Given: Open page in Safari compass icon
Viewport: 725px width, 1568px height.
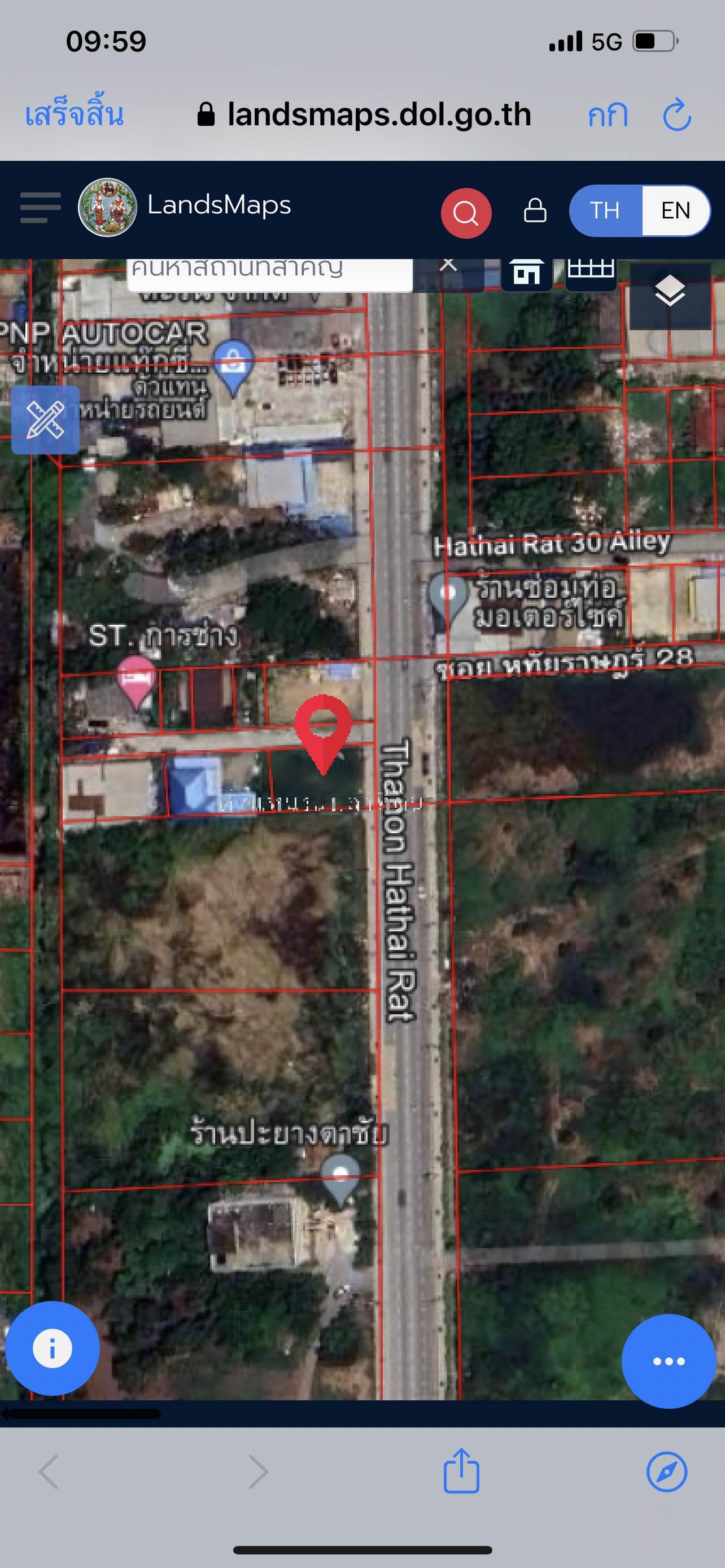Looking at the screenshot, I should click(667, 1473).
